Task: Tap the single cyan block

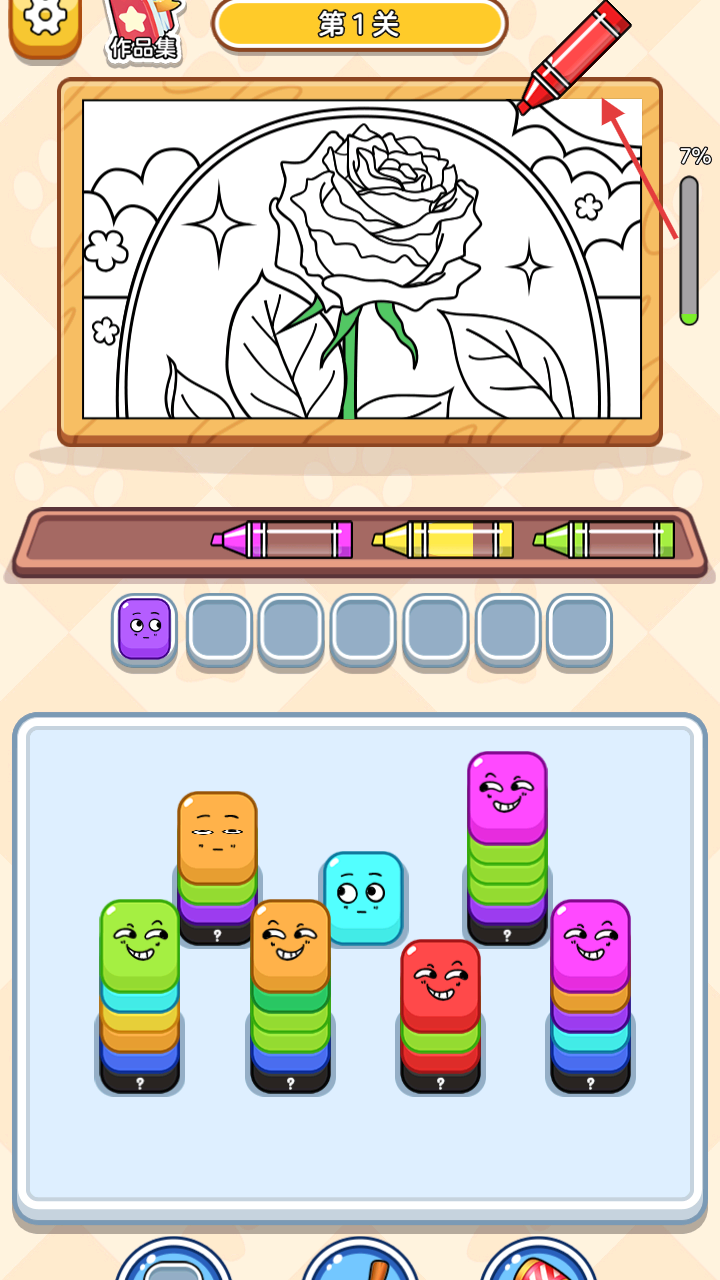Action: [363, 896]
